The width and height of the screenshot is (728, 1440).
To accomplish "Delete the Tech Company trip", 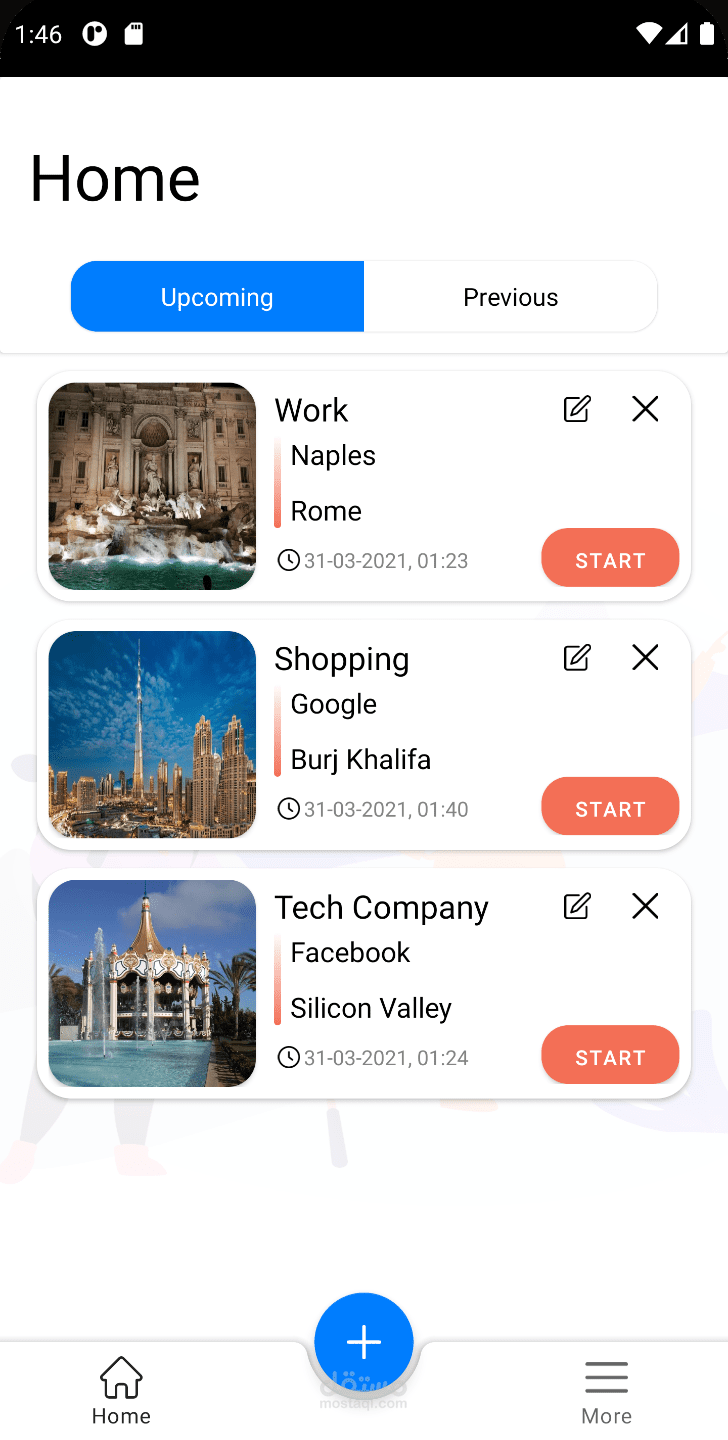I will click(x=646, y=907).
